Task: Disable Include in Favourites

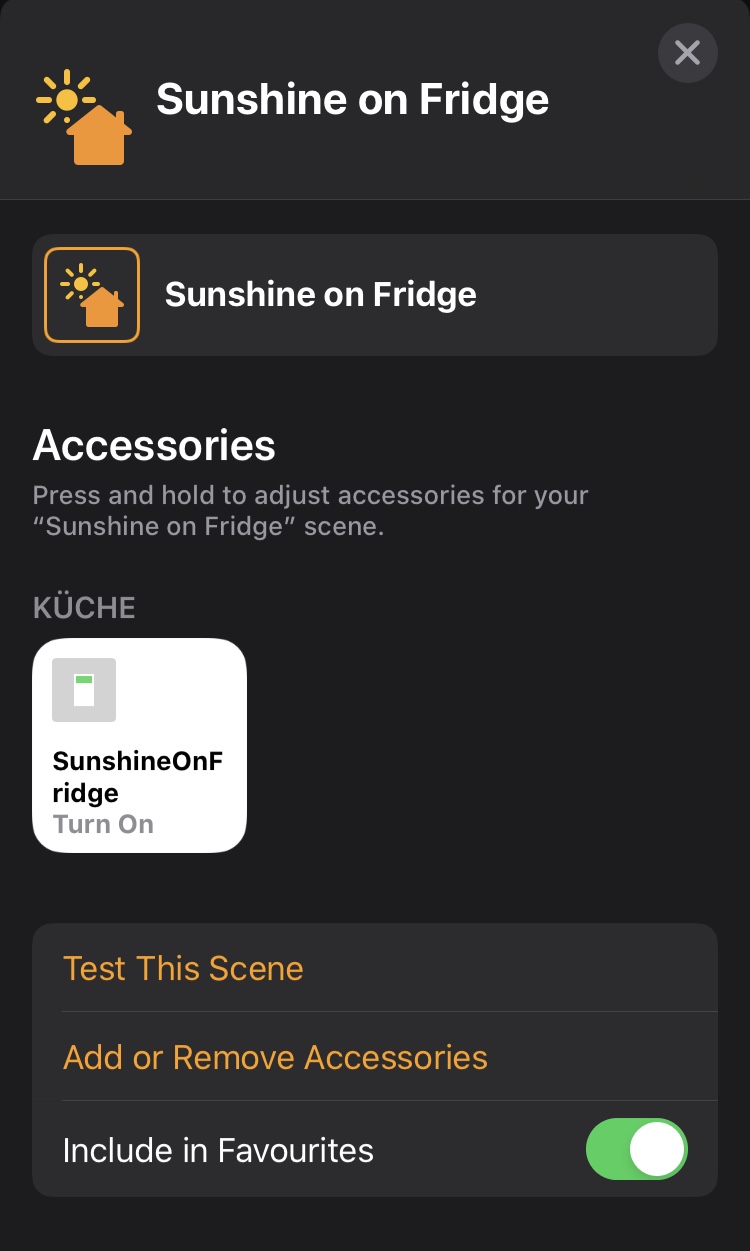Action: 636,1150
